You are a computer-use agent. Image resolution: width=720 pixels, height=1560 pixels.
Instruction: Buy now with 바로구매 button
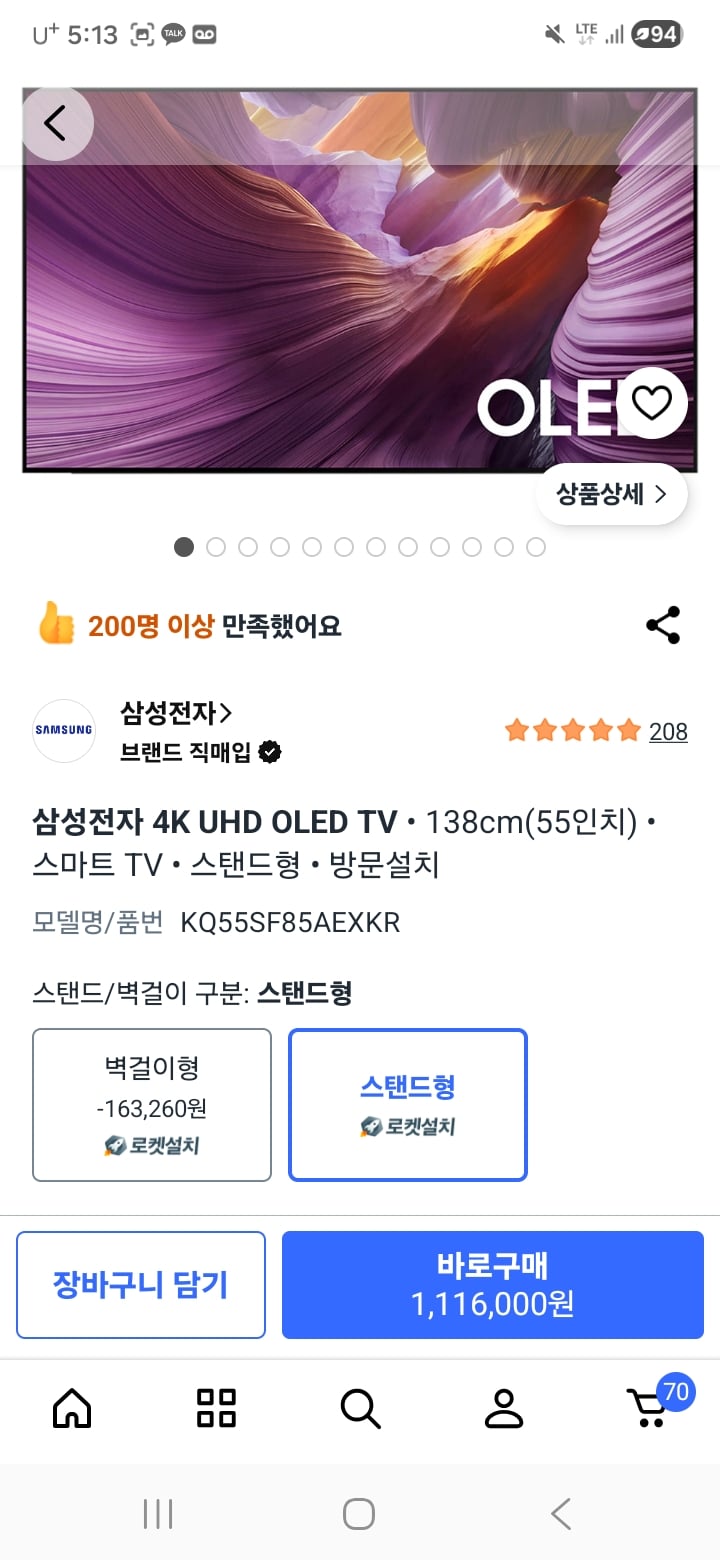point(492,1285)
